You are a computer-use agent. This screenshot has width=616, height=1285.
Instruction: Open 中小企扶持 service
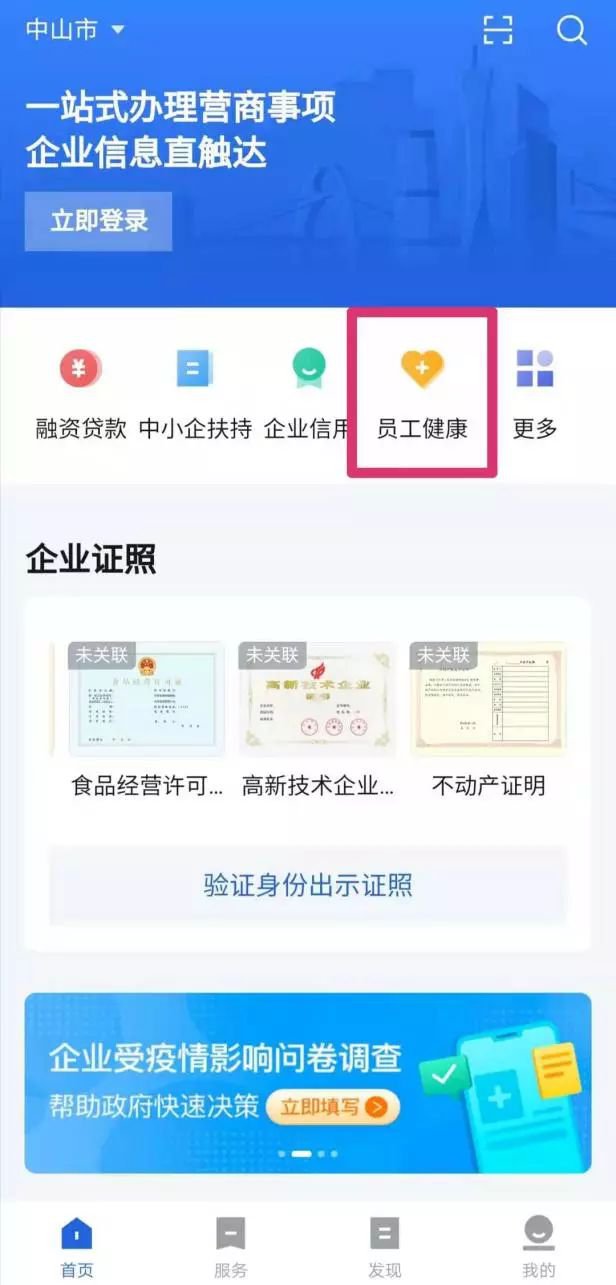pos(194,393)
